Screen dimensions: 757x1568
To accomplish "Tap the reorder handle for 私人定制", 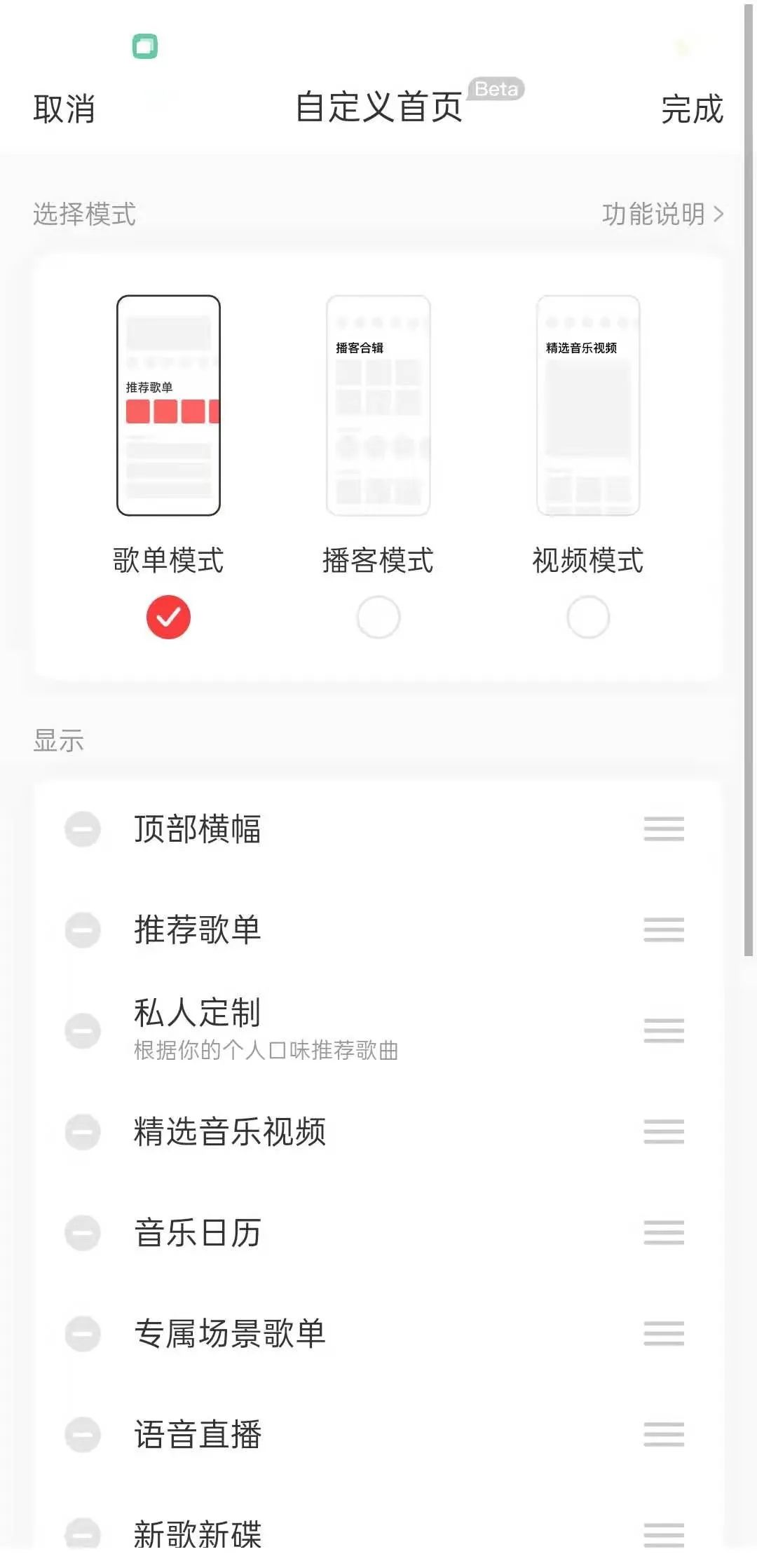I will (663, 1030).
